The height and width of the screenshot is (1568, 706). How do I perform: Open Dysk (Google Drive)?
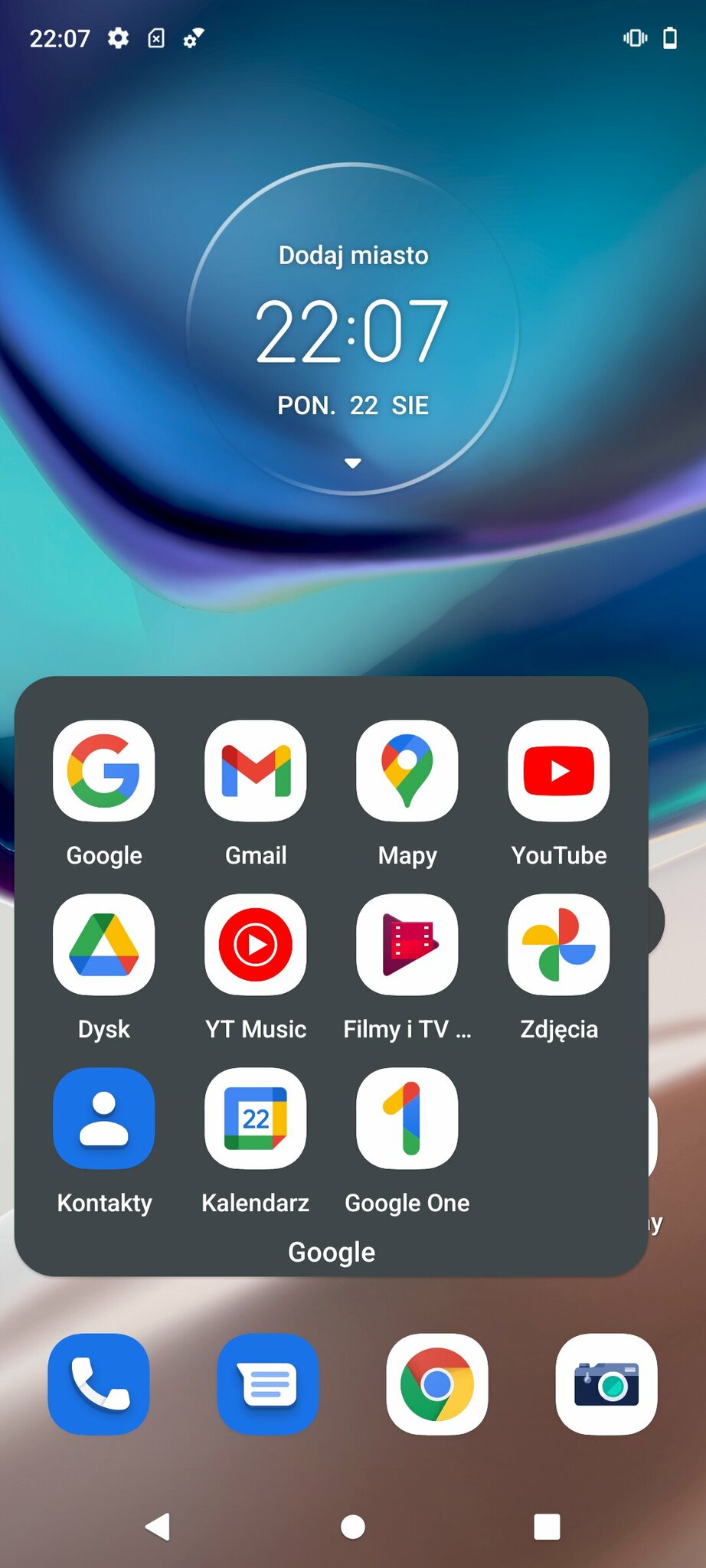103,945
